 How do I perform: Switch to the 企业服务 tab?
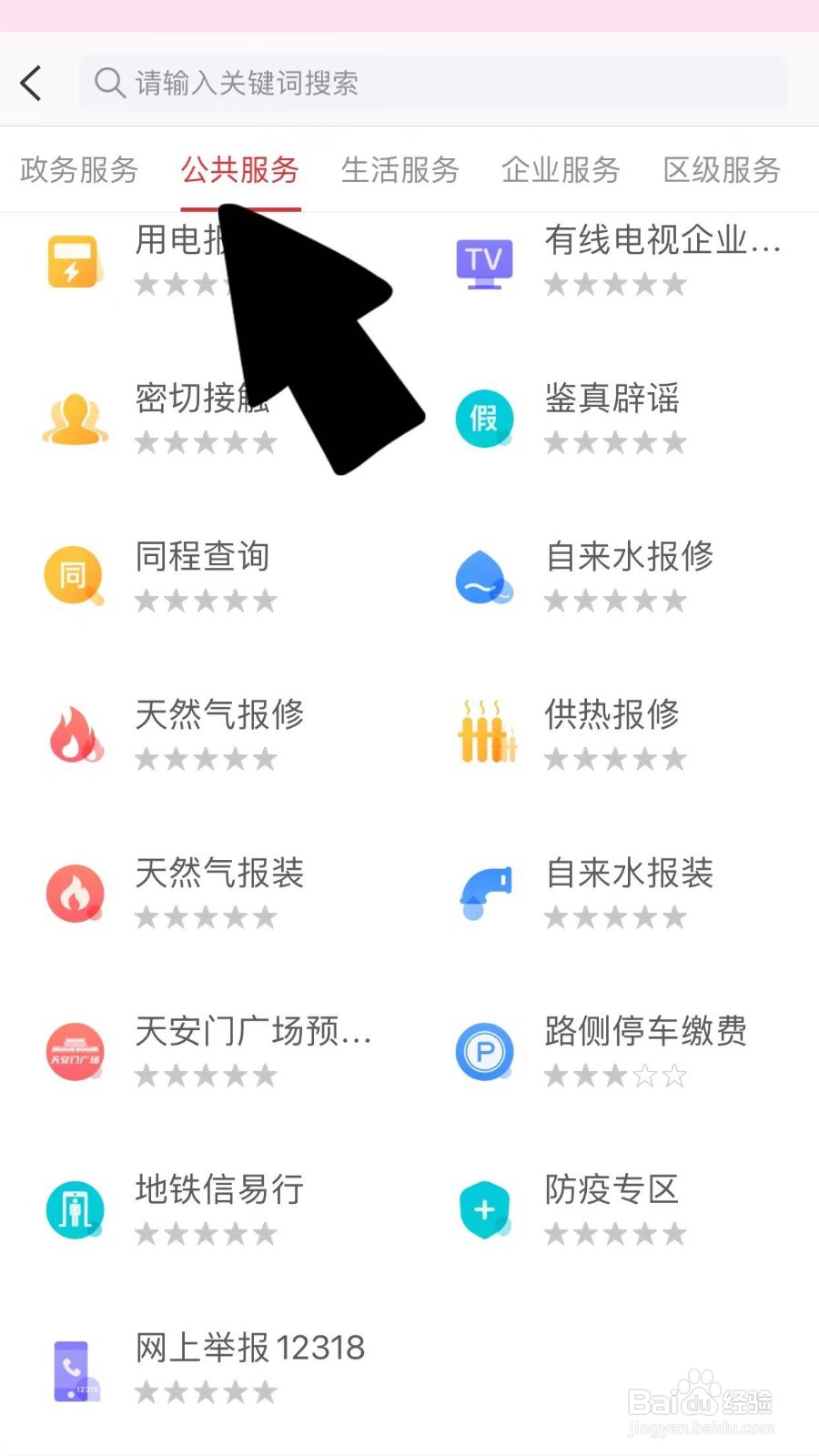(x=561, y=170)
